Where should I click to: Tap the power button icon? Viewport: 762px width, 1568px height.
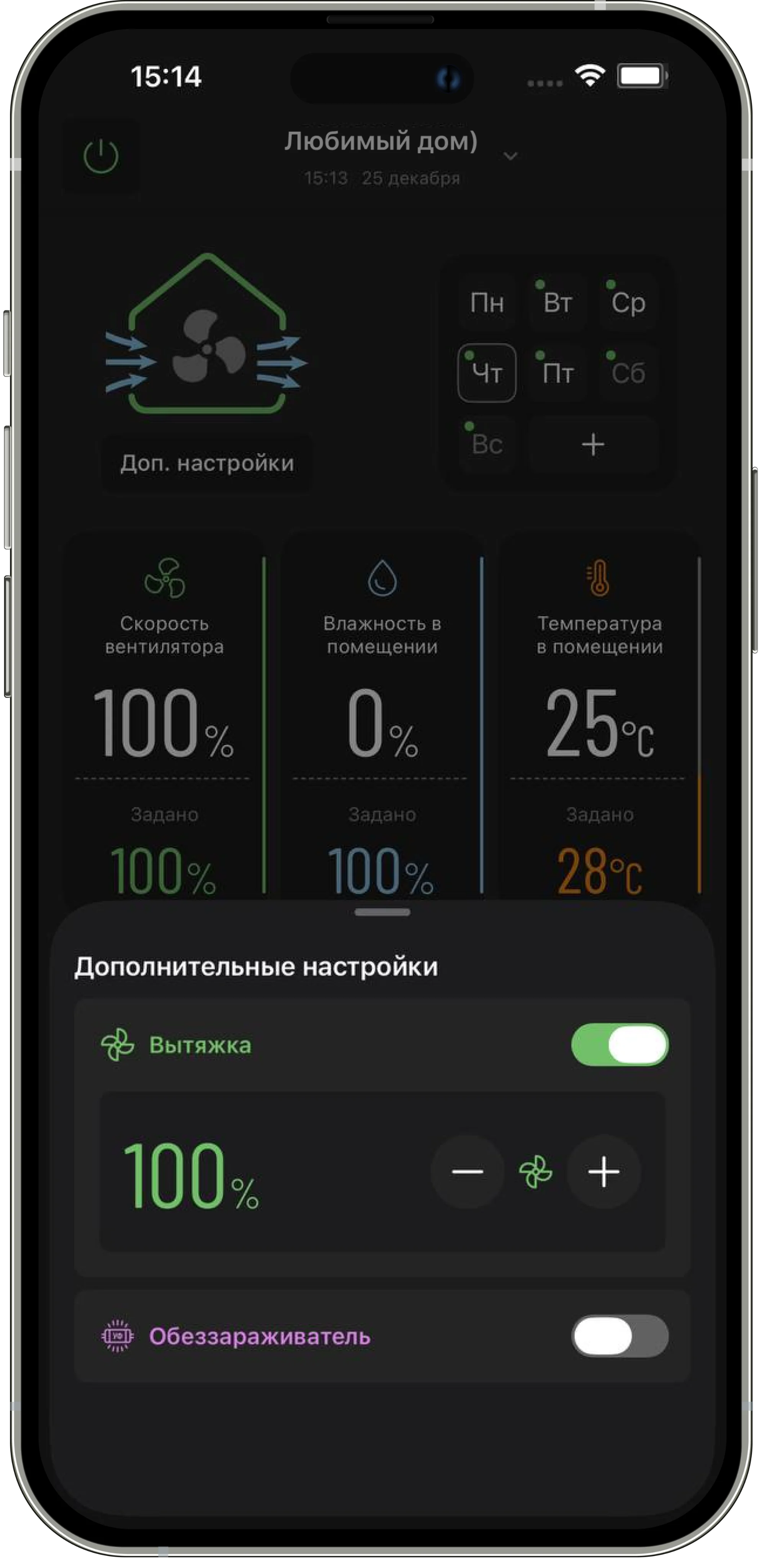[x=101, y=157]
